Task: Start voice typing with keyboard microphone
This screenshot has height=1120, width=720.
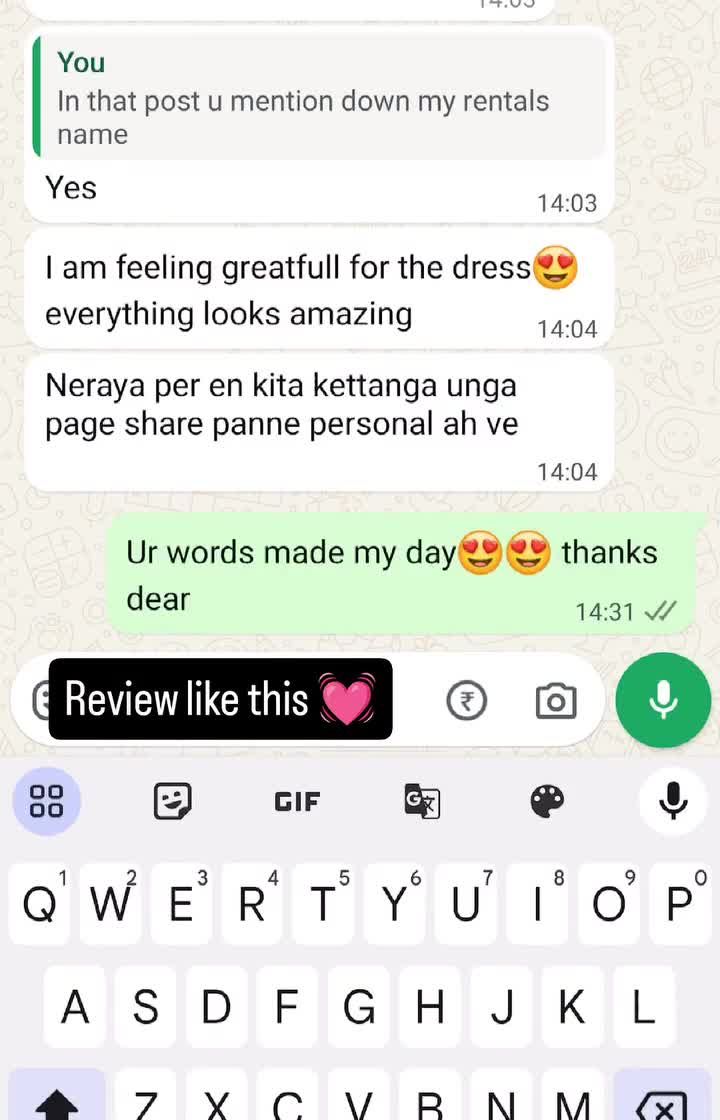Action: click(673, 800)
